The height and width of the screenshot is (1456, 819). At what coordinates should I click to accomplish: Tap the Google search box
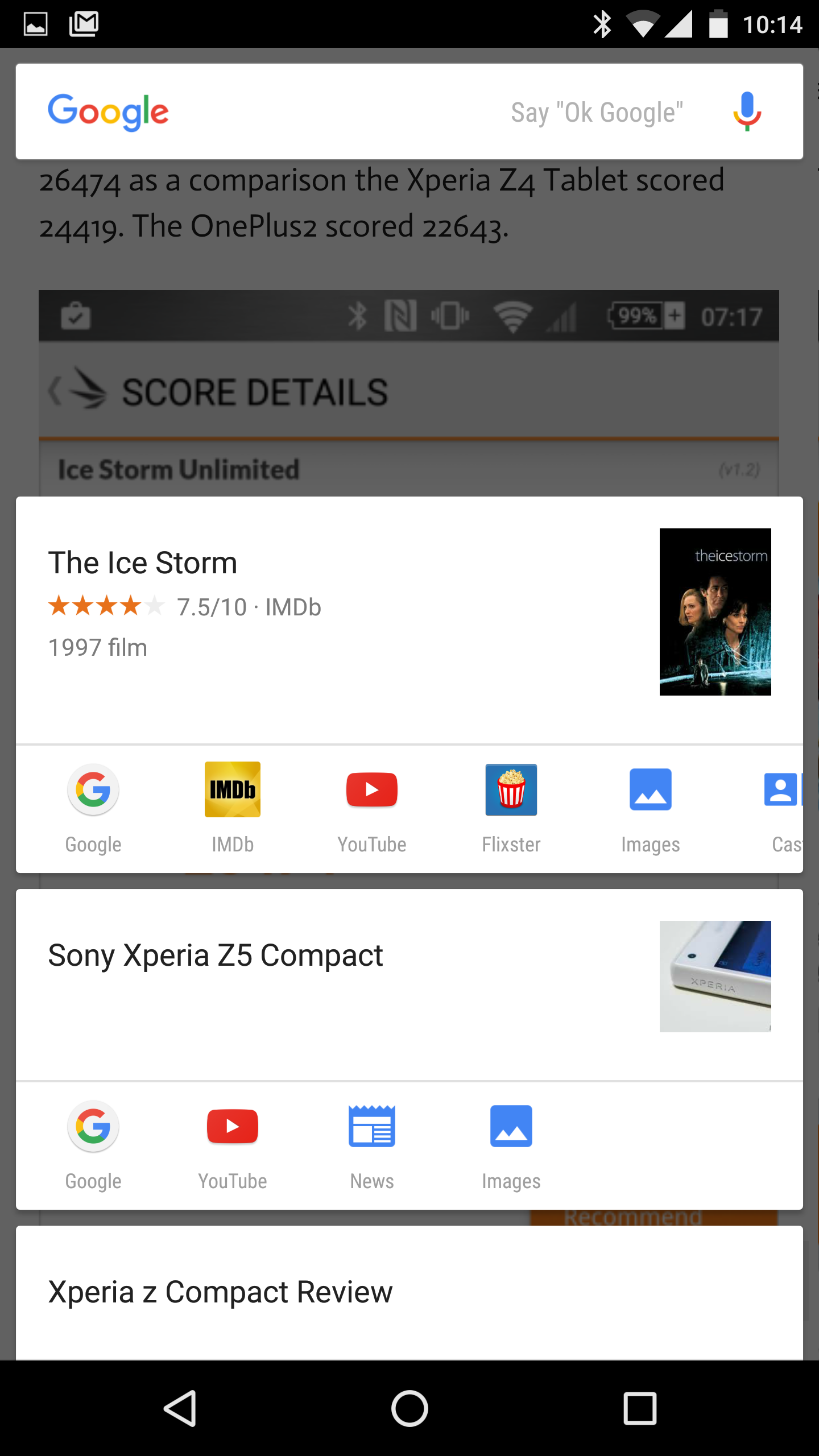pos(409,111)
